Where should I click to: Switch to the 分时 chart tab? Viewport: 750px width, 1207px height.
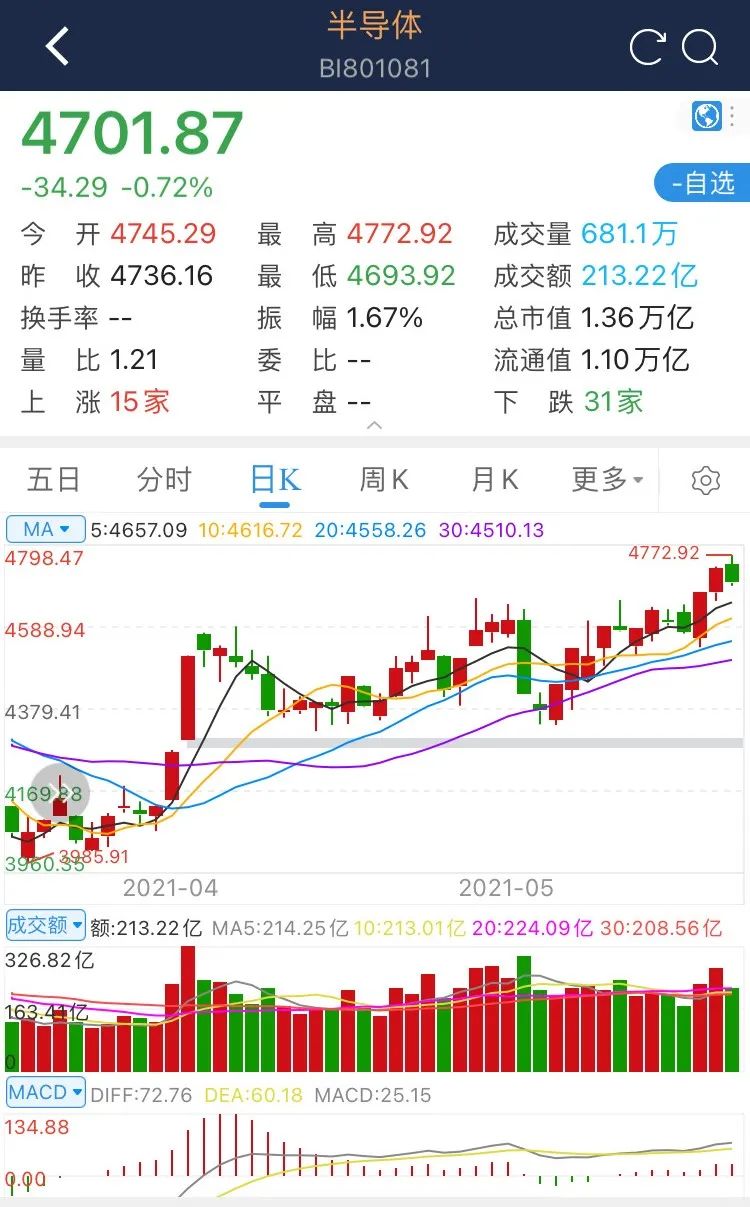point(164,480)
